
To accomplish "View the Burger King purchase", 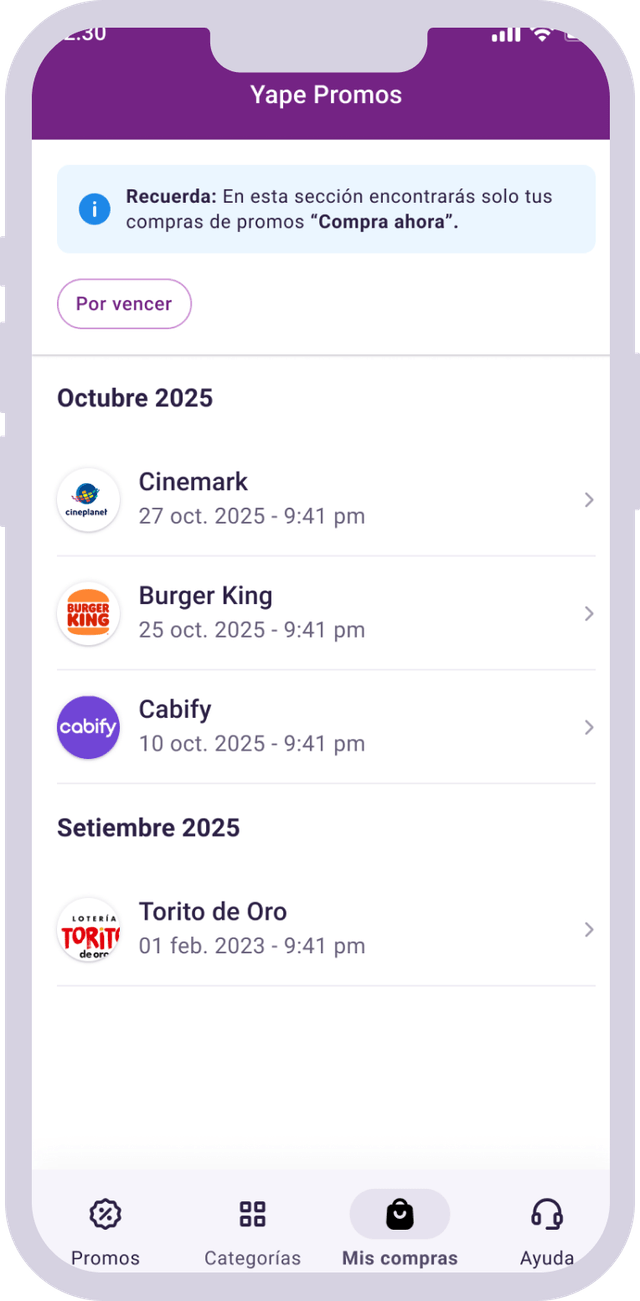I will pyautogui.click(x=326, y=613).
